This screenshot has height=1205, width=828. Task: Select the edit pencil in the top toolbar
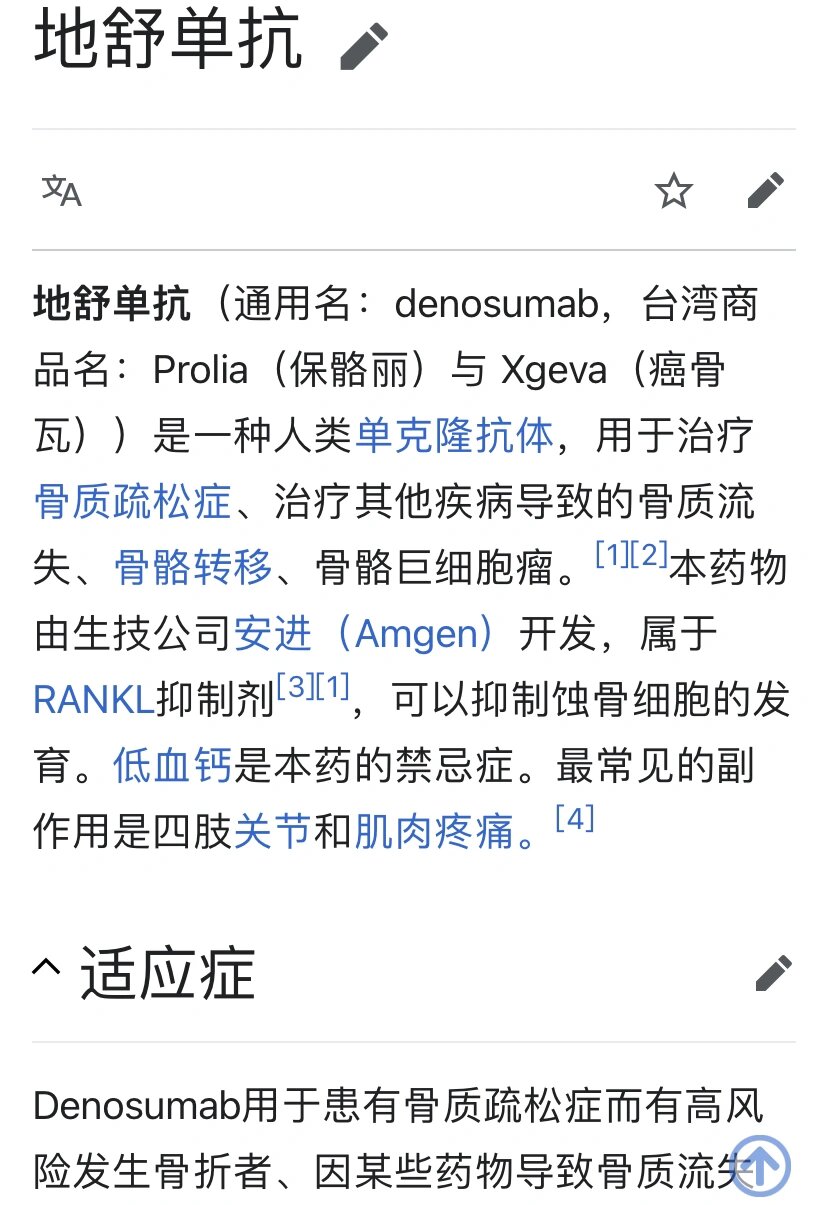click(766, 190)
